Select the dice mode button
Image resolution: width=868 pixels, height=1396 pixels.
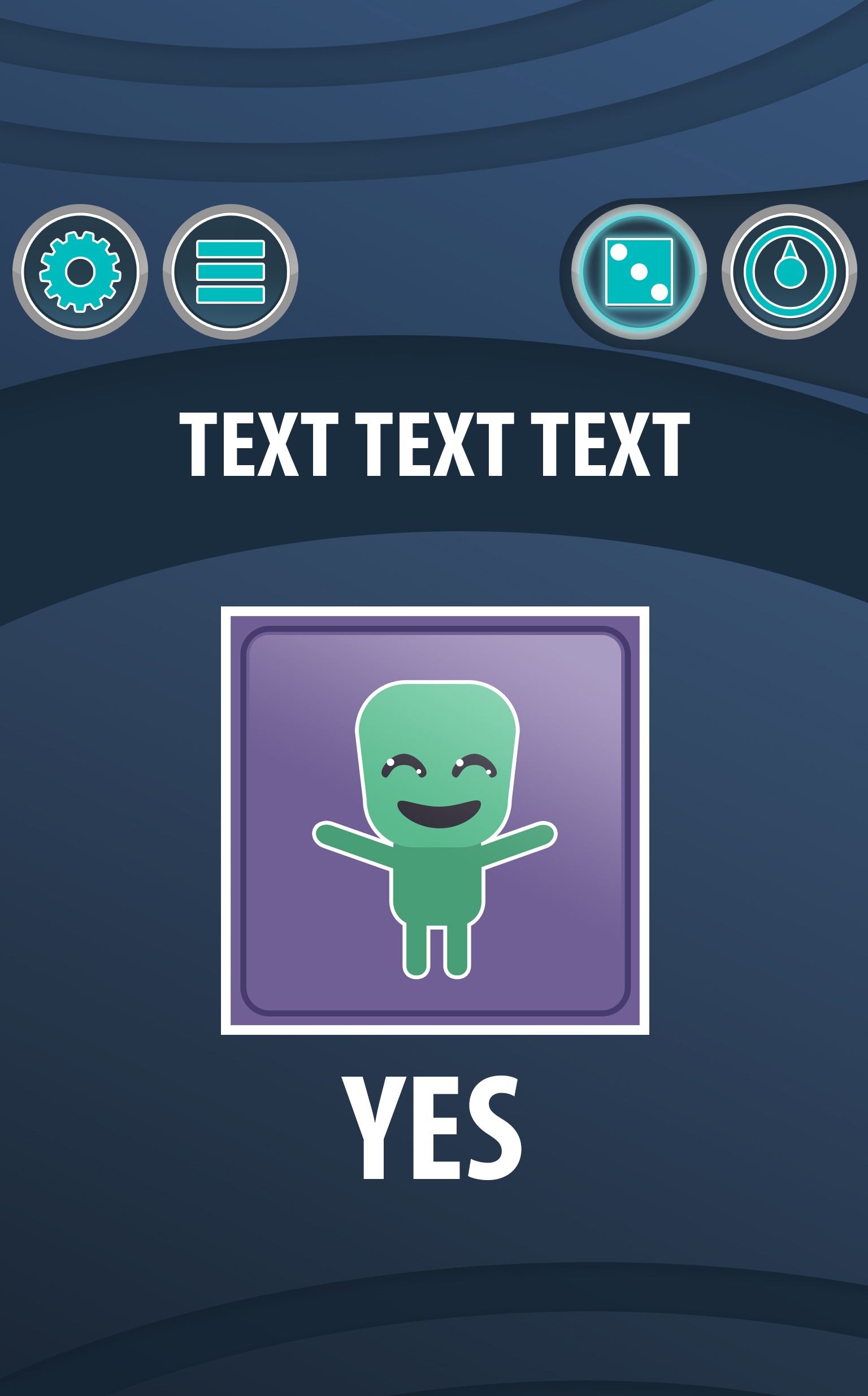click(639, 271)
